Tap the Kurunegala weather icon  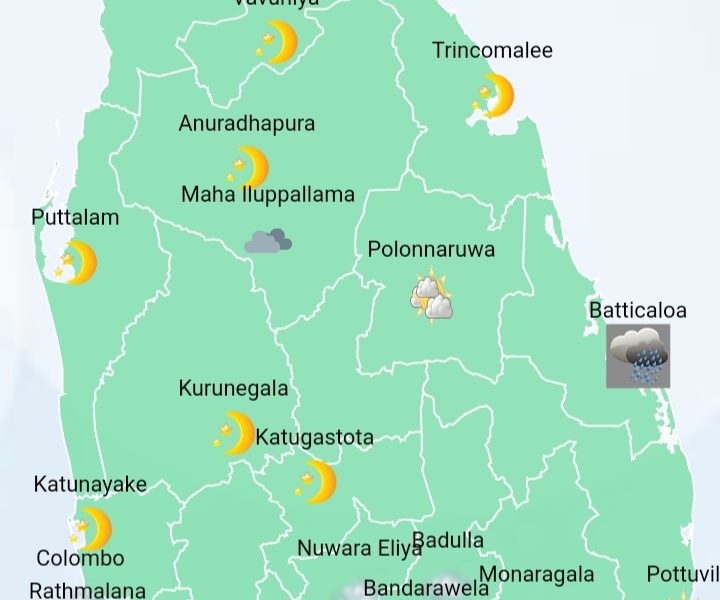[235, 433]
